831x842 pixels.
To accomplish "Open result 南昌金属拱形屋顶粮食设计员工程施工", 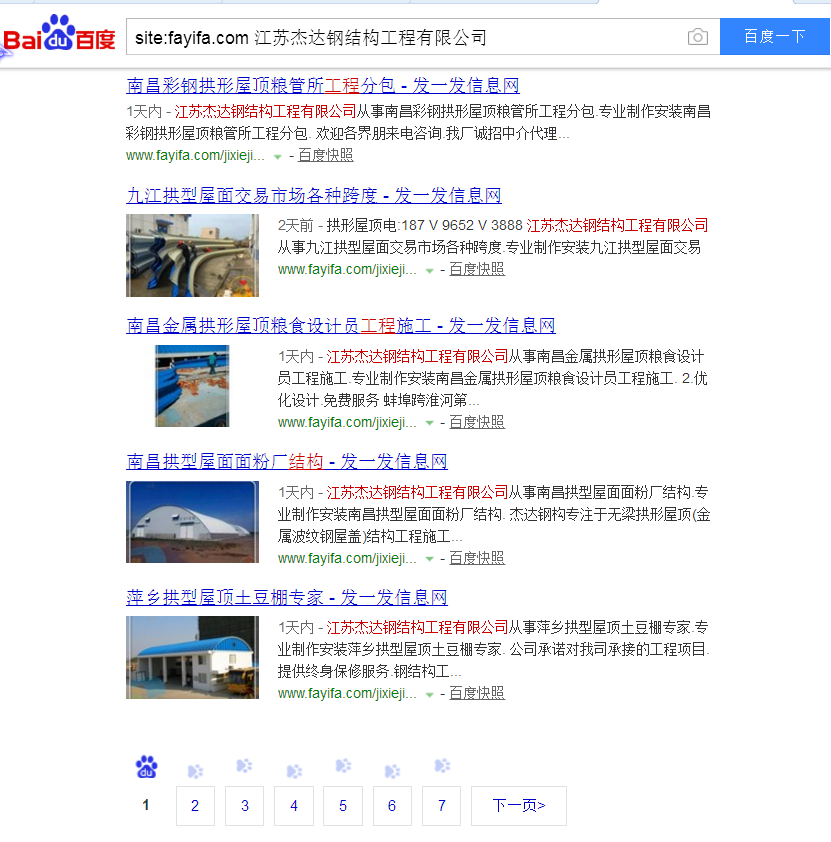I will coord(340,326).
